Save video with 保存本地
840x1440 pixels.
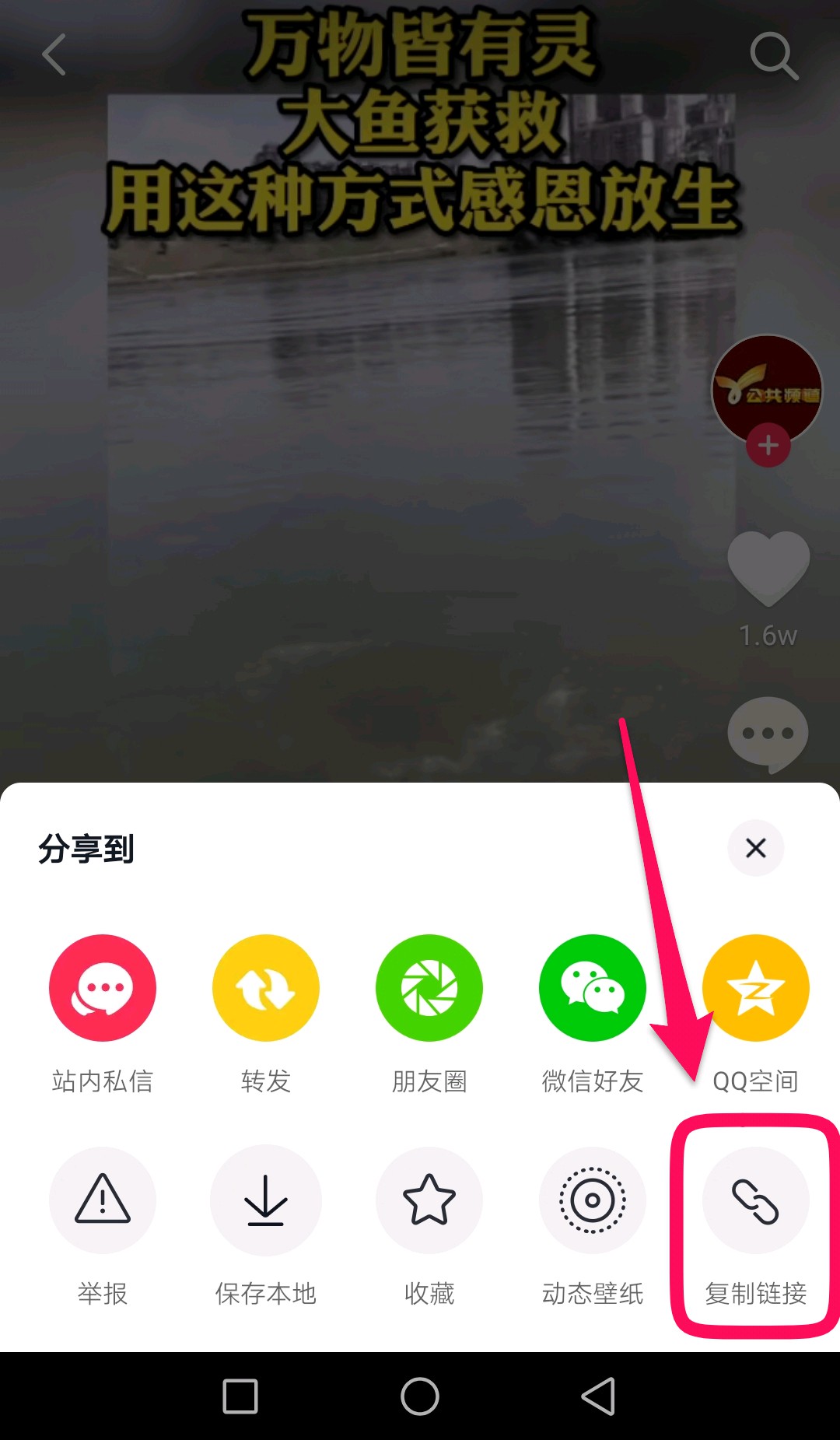(x=266, y=1200)
